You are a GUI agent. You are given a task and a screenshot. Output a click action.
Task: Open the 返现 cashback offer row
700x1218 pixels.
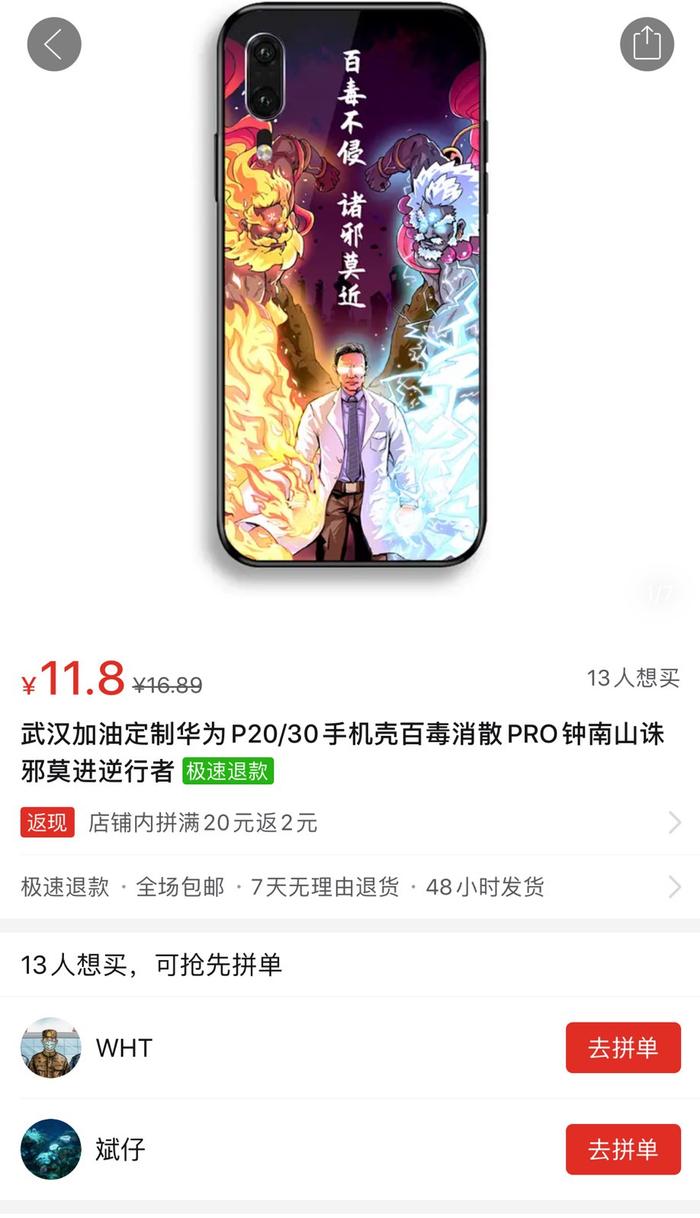tap(350, 823)
